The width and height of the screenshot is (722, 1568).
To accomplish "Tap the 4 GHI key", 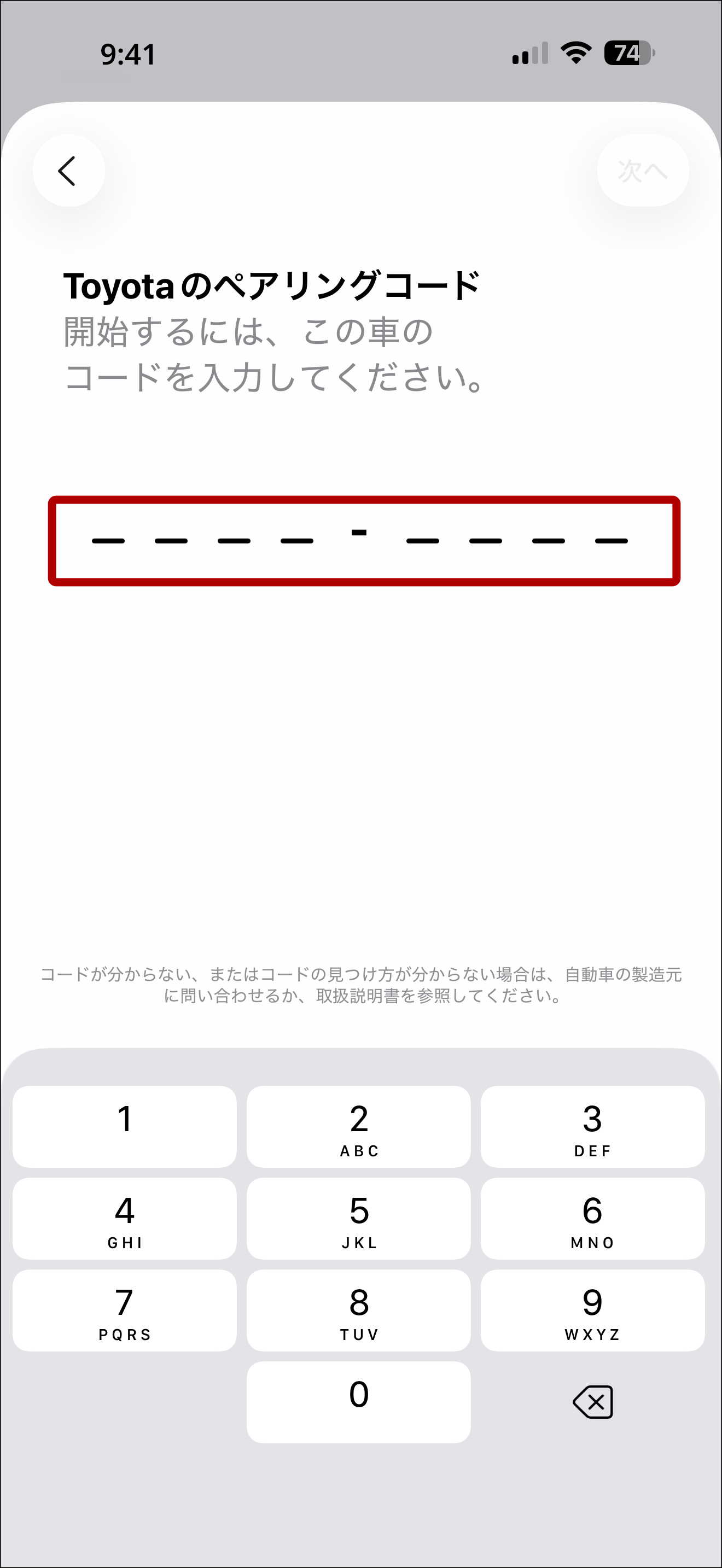I will 124,1218.
